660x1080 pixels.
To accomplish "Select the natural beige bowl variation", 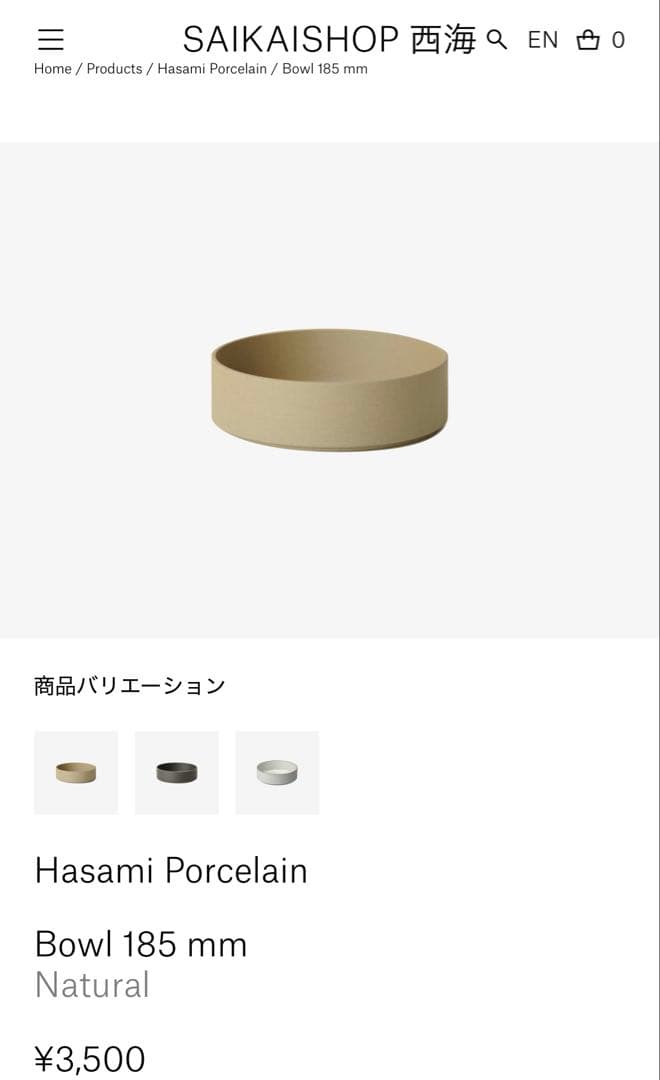I will pos(76,772).
